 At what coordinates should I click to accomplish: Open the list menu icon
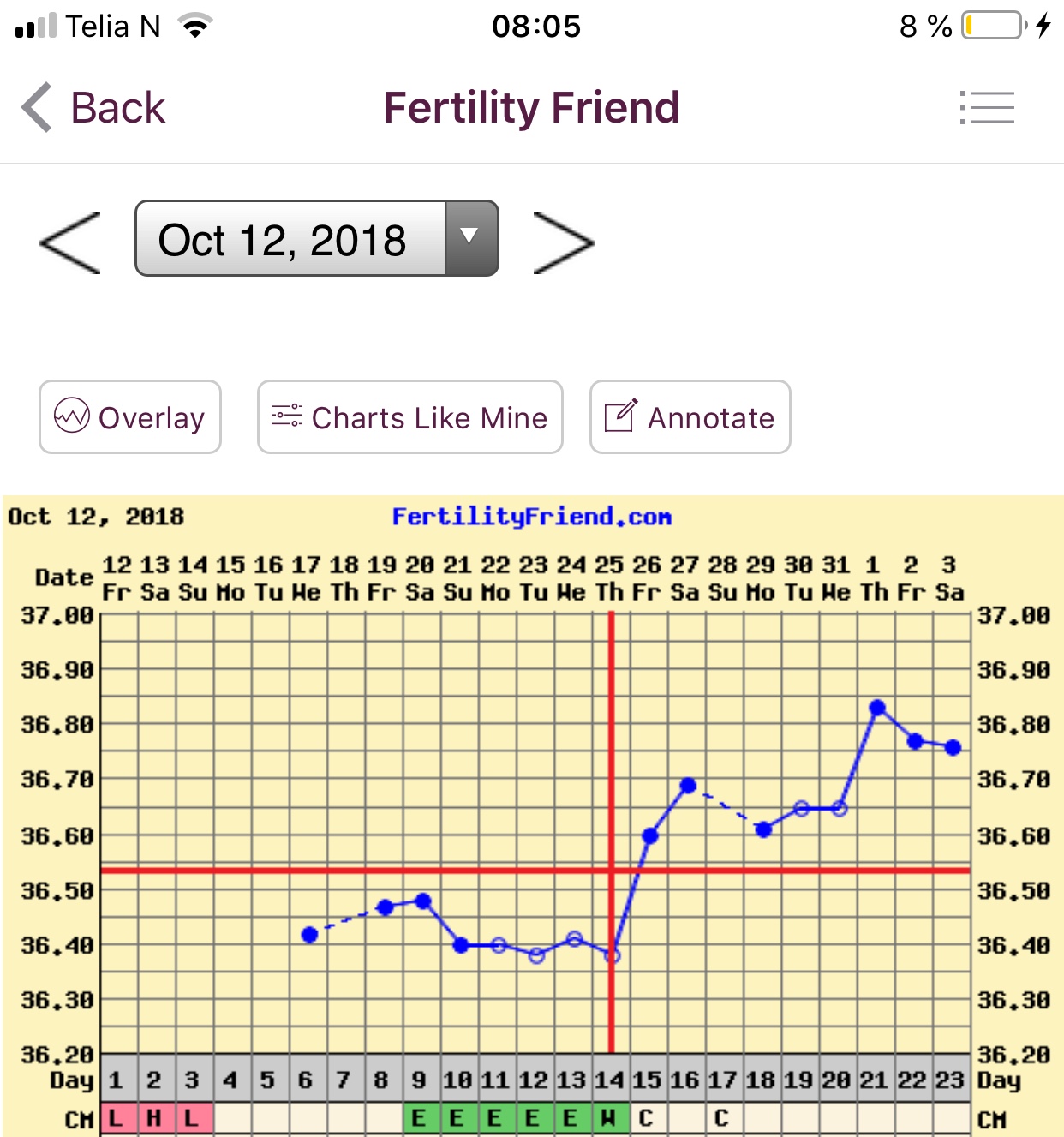click(987, 108)
